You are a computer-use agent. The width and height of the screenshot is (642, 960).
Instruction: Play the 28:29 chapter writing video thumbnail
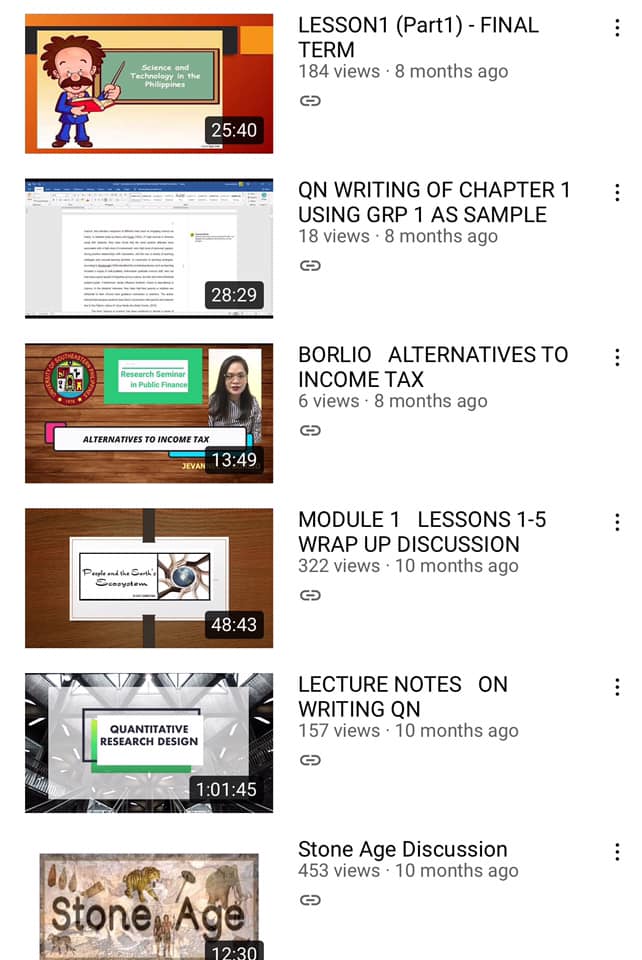[x=149, y=249]
